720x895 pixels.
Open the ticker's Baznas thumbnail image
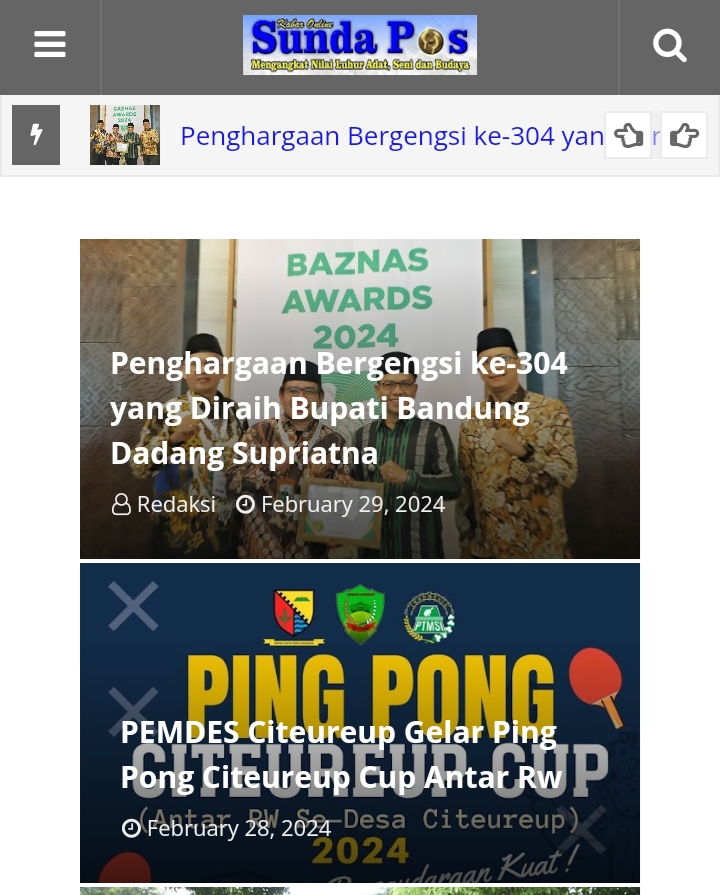pos(125,135)
